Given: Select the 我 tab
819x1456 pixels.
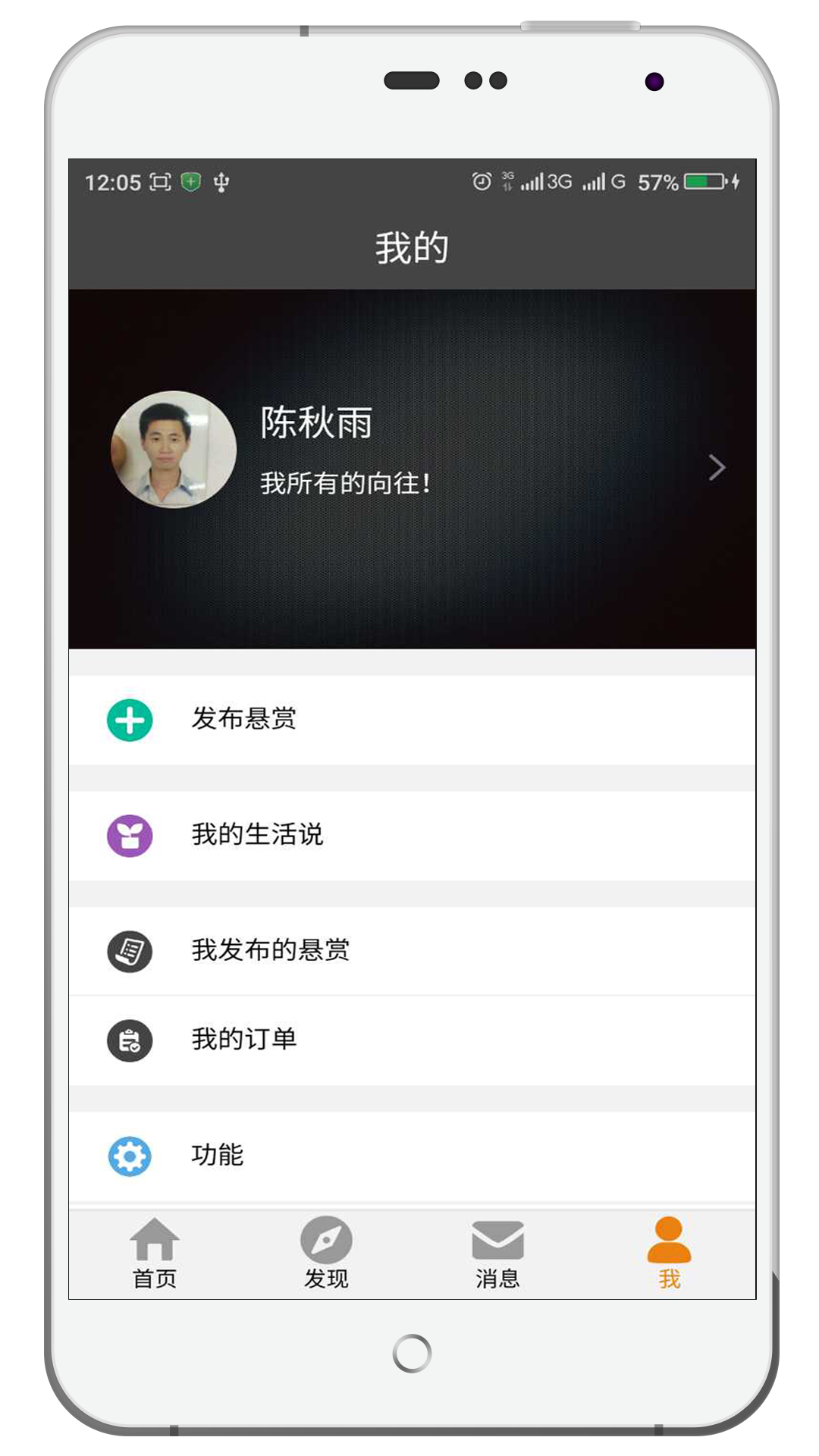Looking at the screenshot, I should tap(669, 1254).
